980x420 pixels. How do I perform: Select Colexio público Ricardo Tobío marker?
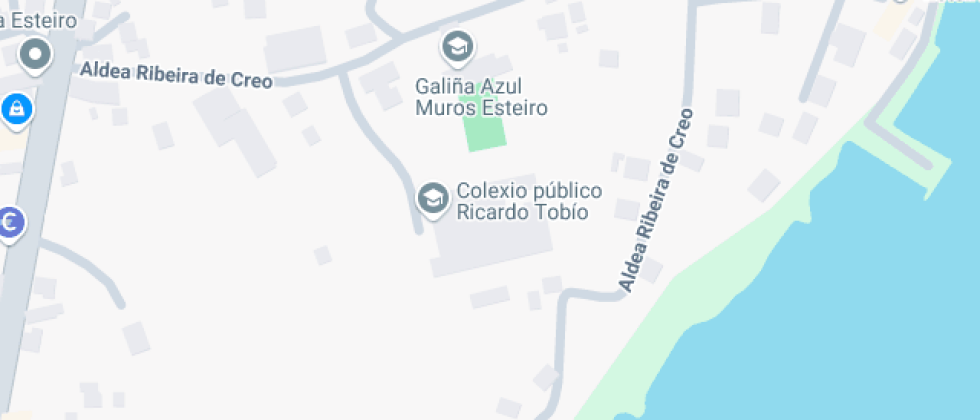pyautogui.click(x=433, y=197)
